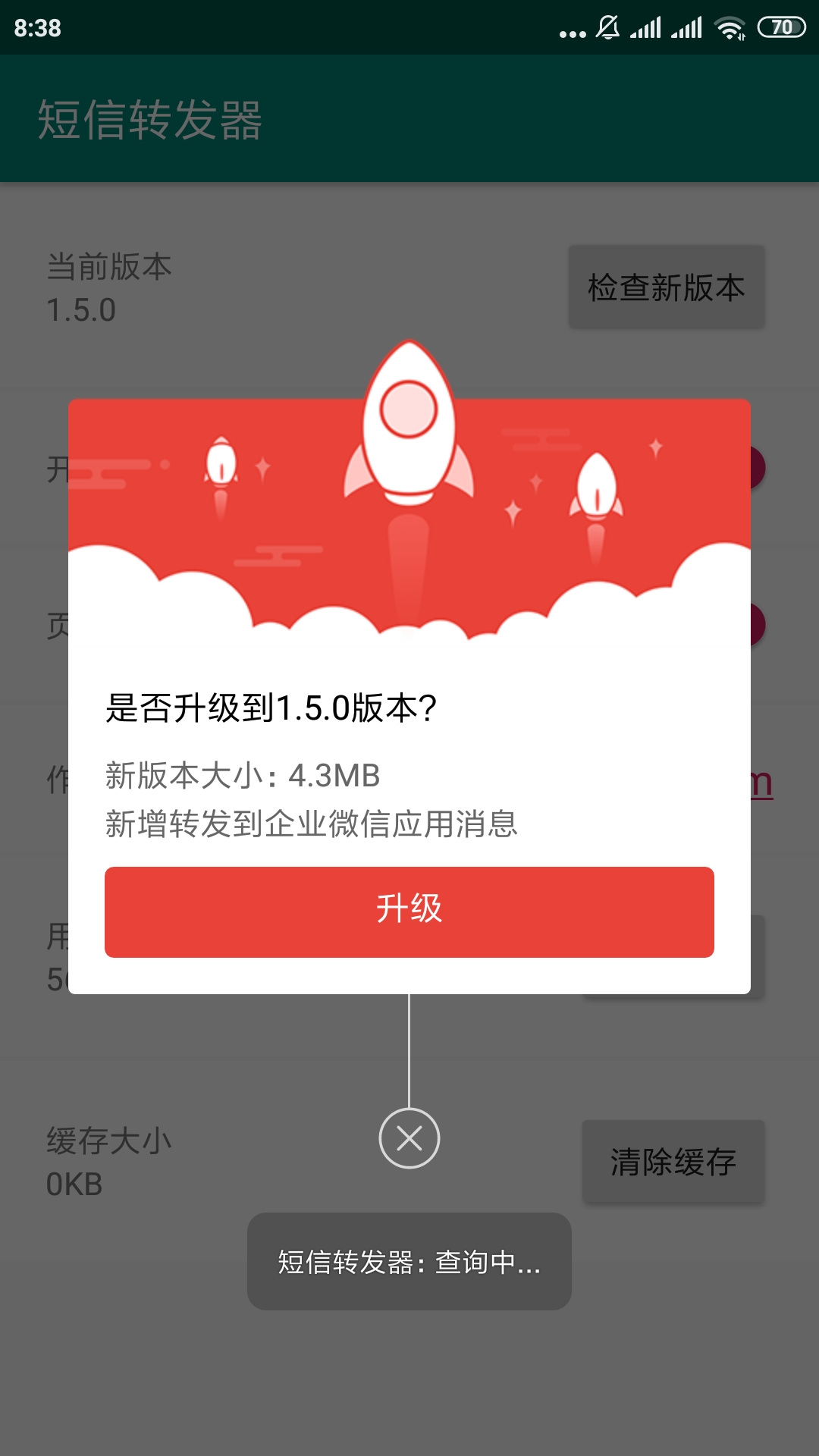The width and height of the screenshot is (819, 1456).
Task: Tap the 清除缓存 button
Action: click(673, 1161)
